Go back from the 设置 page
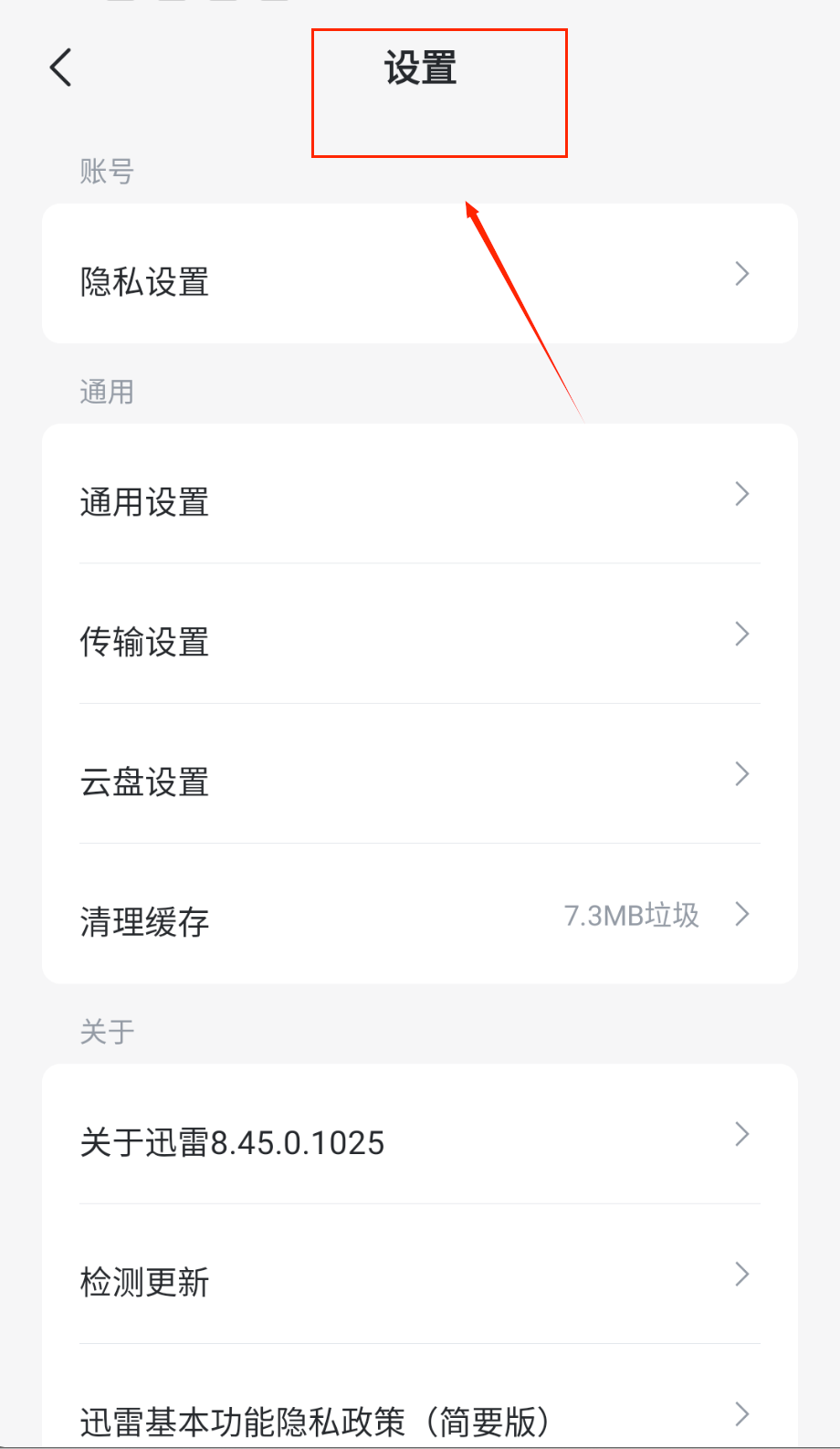Image resolution: width=840 pixels, height=1449 pixels. [x=61, y=68]
